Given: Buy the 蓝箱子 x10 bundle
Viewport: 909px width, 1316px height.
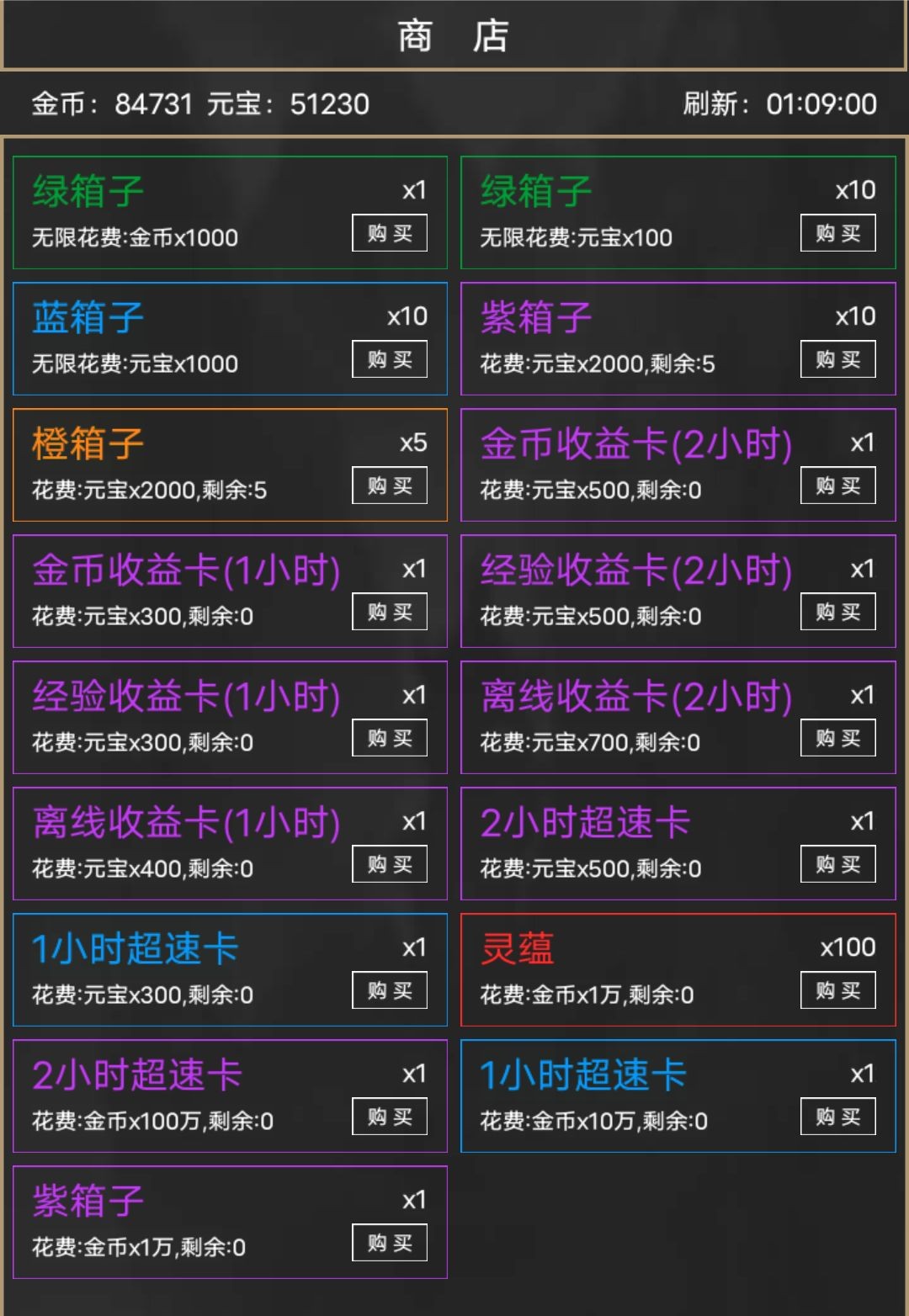Looking at the screenshot, I should pos(389,359).
